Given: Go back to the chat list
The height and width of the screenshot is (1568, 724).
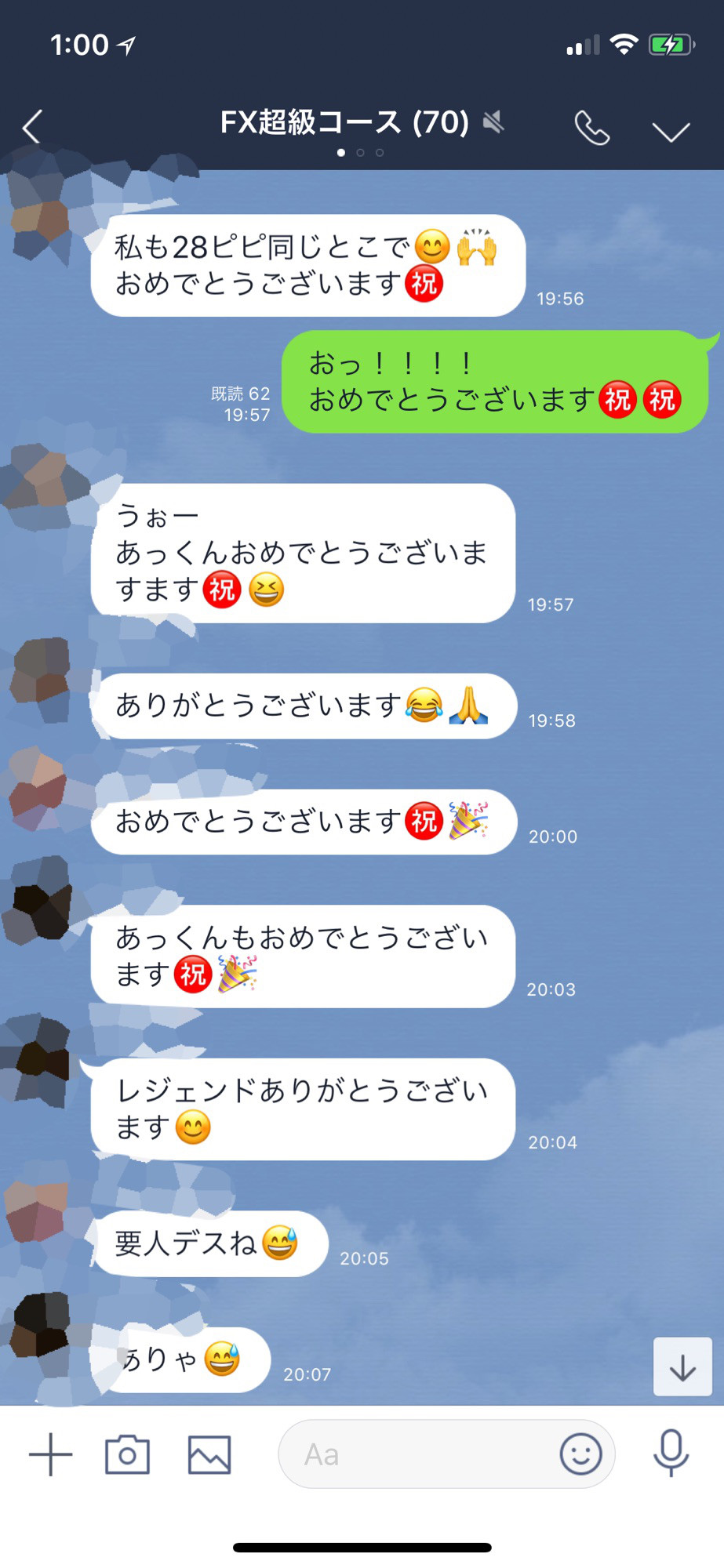Looking at the screenshot, I should [31, 126].
